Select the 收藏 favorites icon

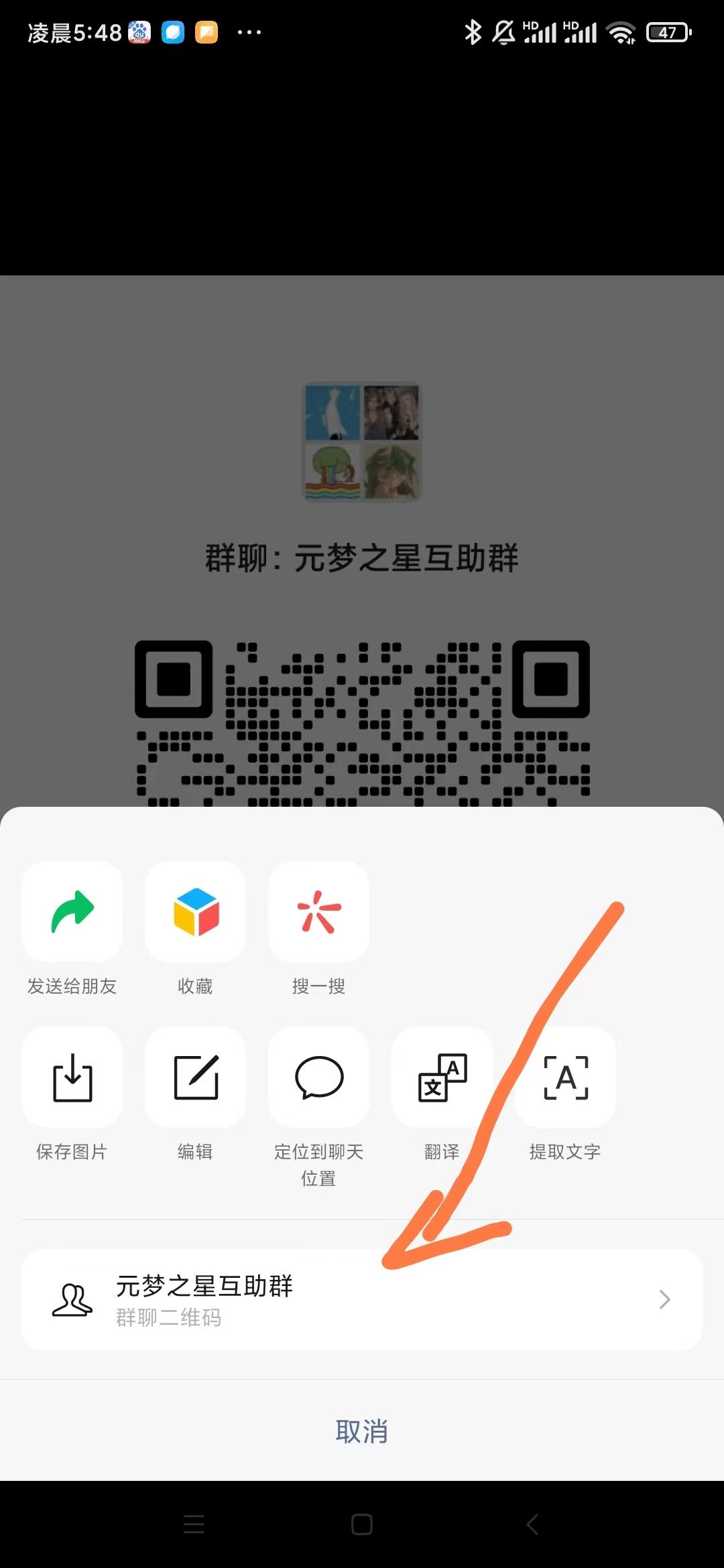(195, 911)
